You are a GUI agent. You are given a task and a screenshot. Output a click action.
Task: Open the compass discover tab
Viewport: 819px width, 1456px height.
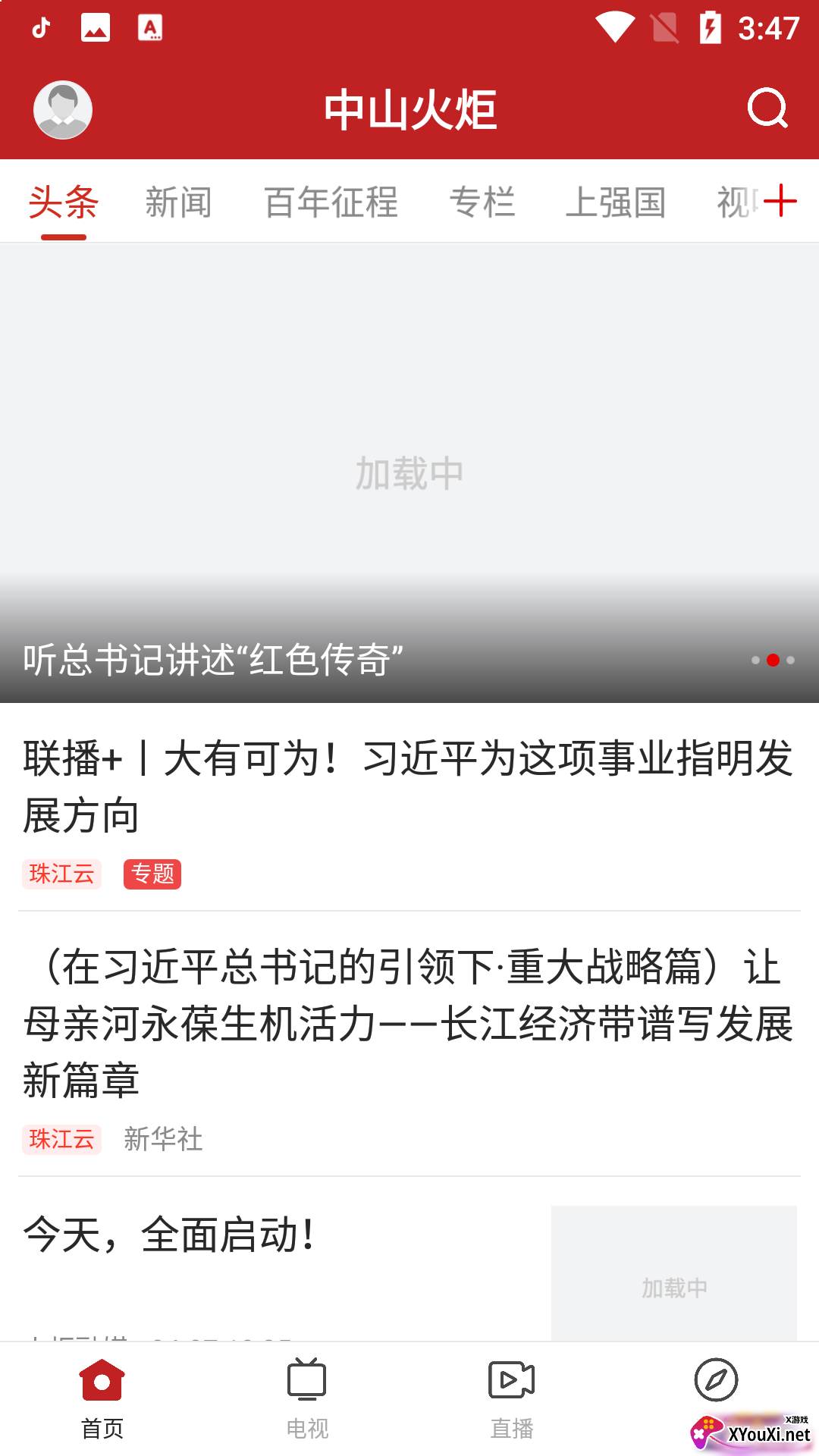click(x=716, y=1382)
